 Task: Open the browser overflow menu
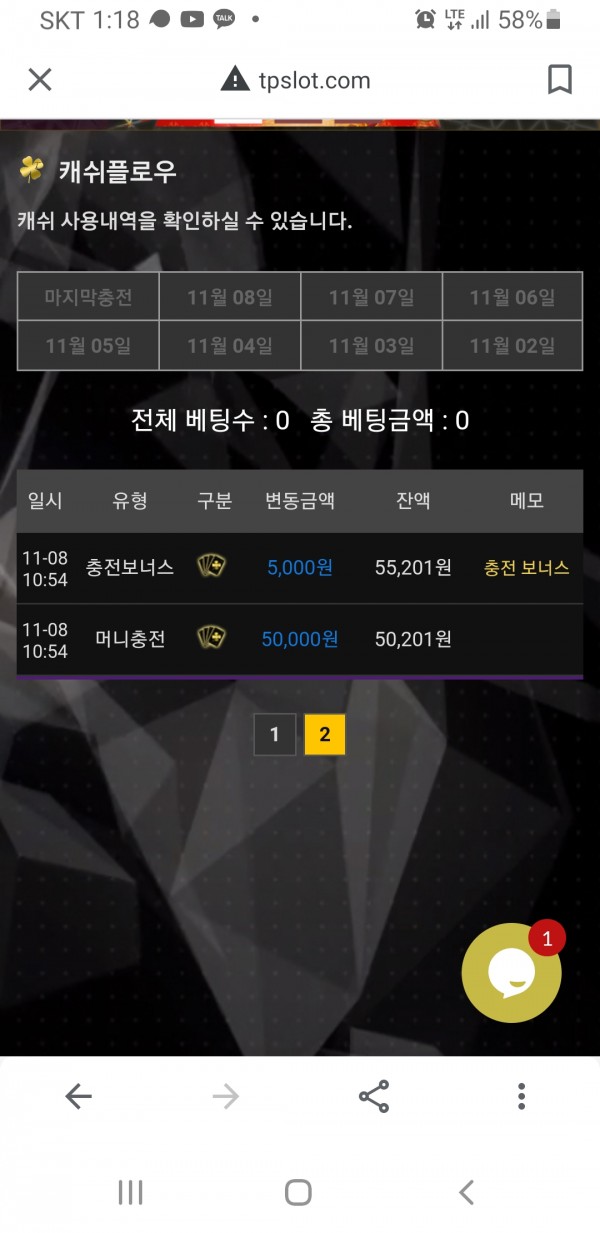pos(521,1096)
